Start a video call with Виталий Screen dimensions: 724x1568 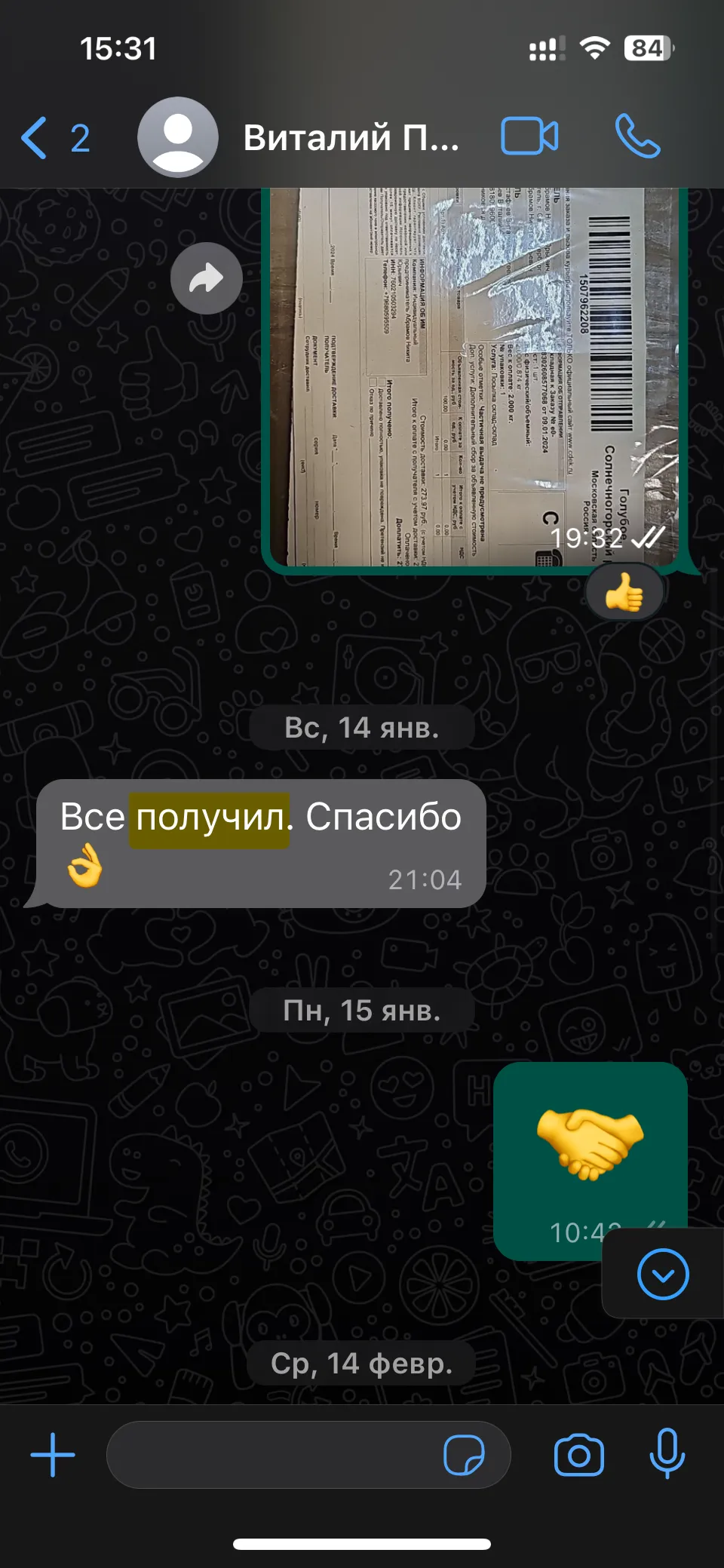[x=529, y=137]
